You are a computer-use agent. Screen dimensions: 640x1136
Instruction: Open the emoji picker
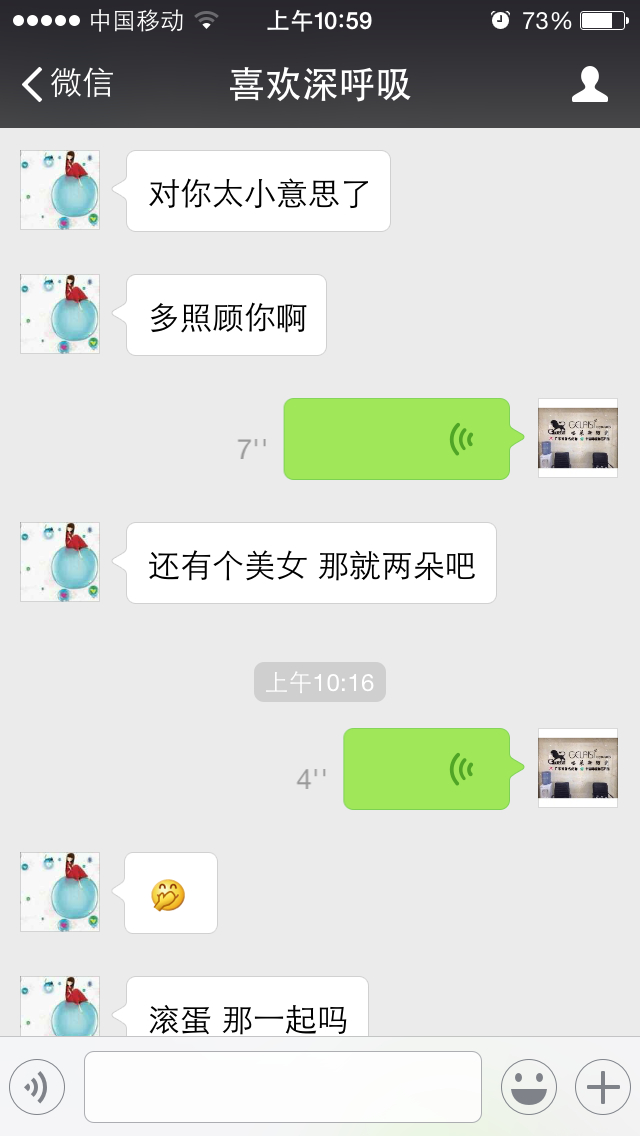pyautogui.click(x=529, y=1087)
